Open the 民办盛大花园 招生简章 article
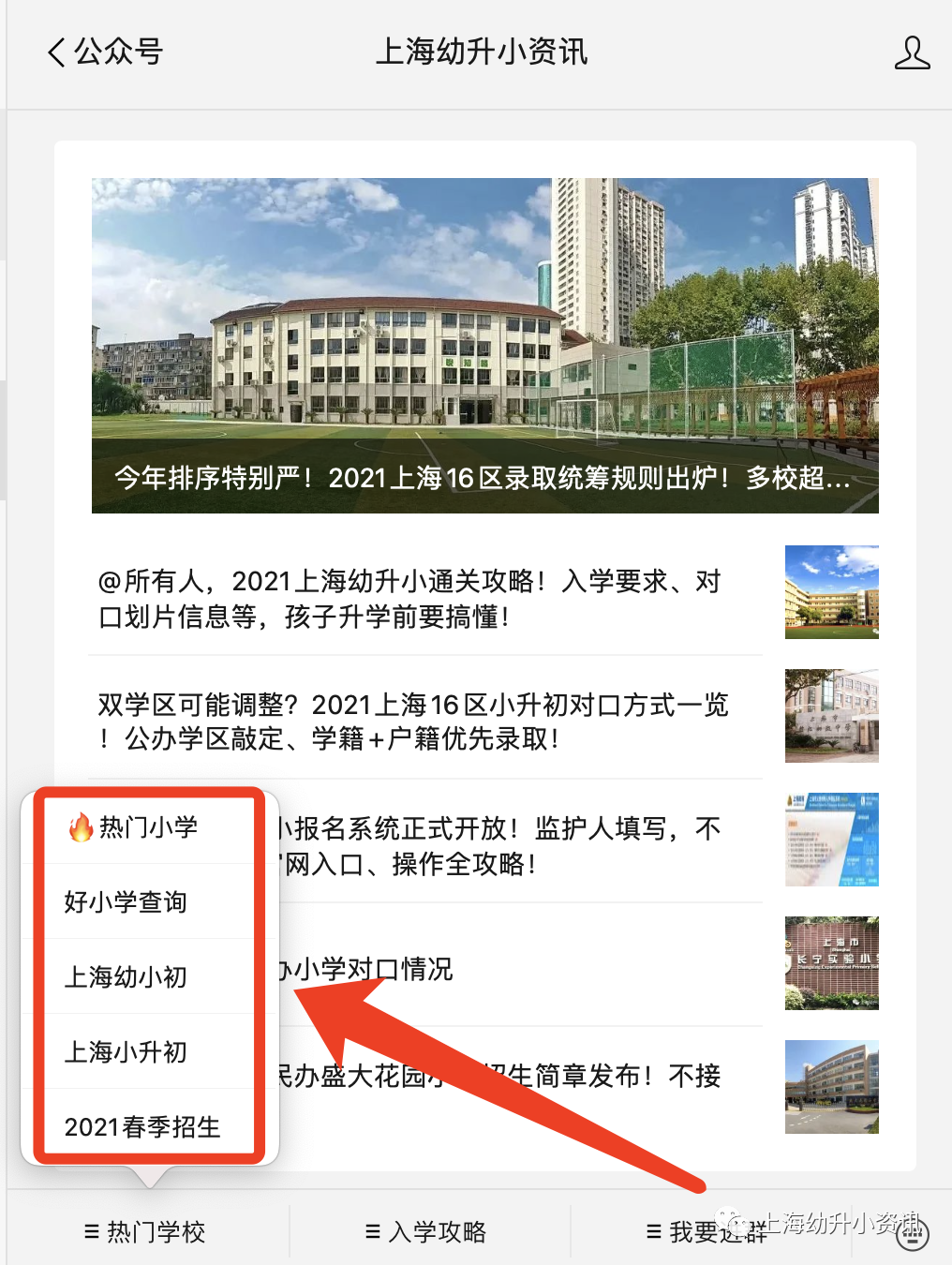The width and height of the screenshot is (952, 1265). click(x=579, y=1089)
